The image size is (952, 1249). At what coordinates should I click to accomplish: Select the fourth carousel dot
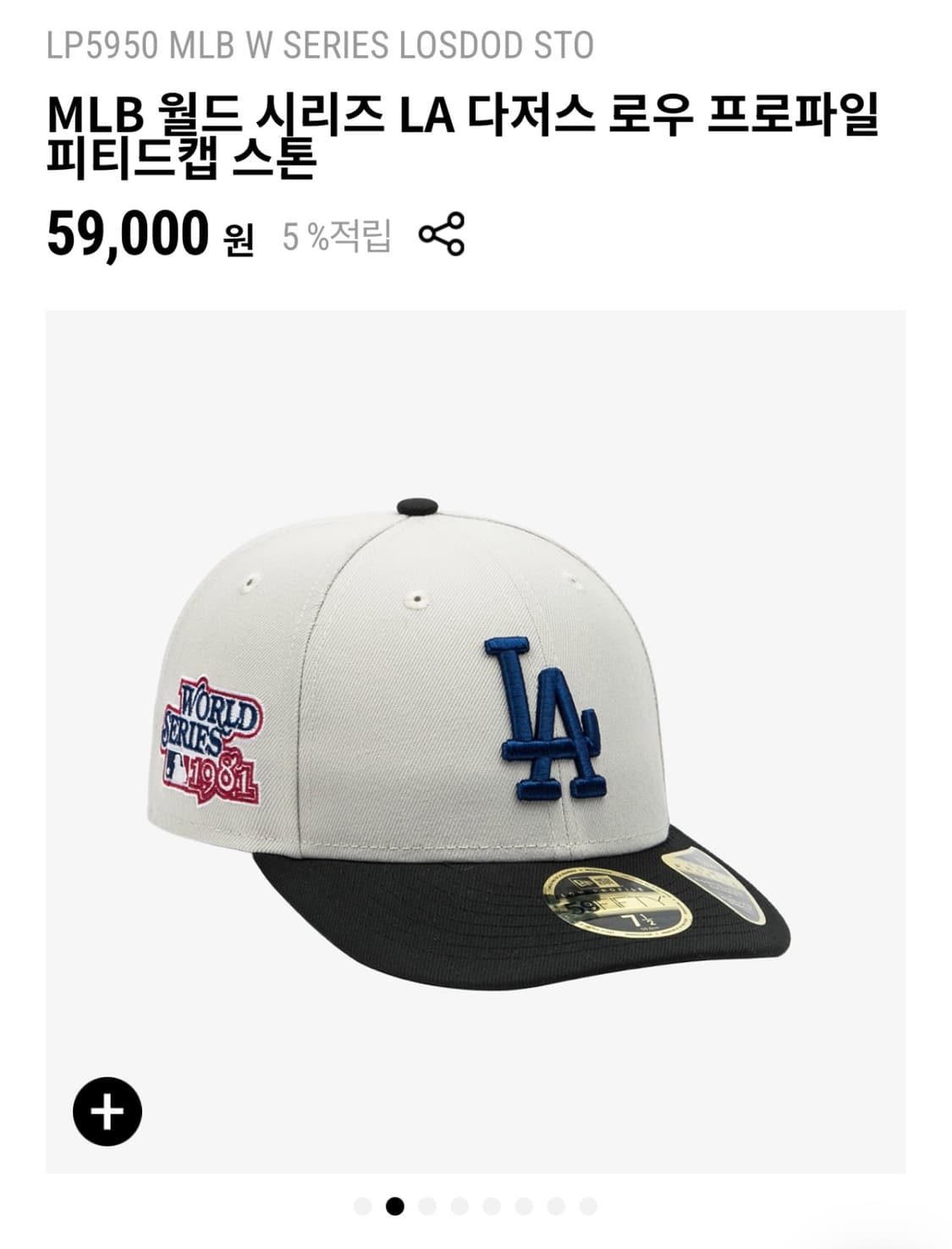click(459, 1206)
